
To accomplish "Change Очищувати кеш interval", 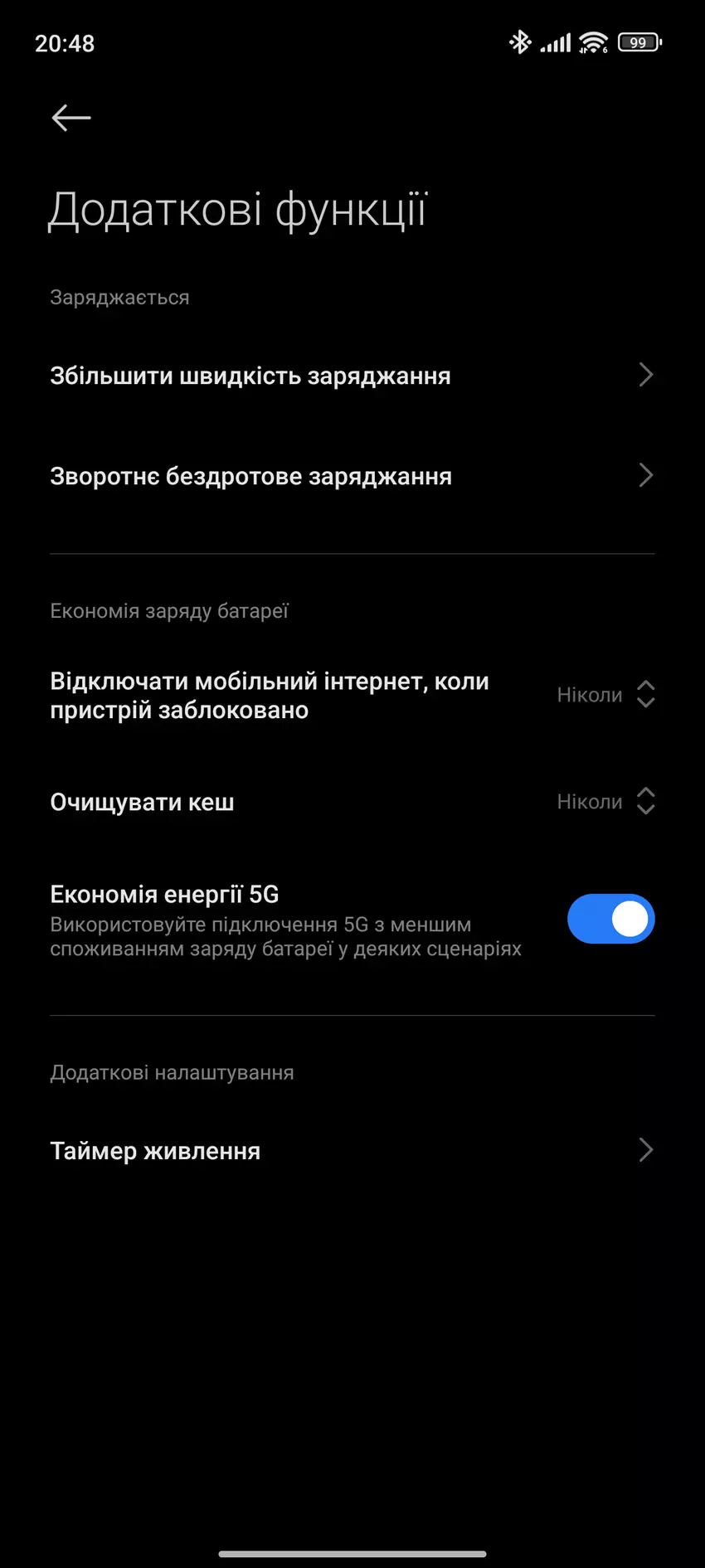I will pyautogui.click(x=605, y=802).
